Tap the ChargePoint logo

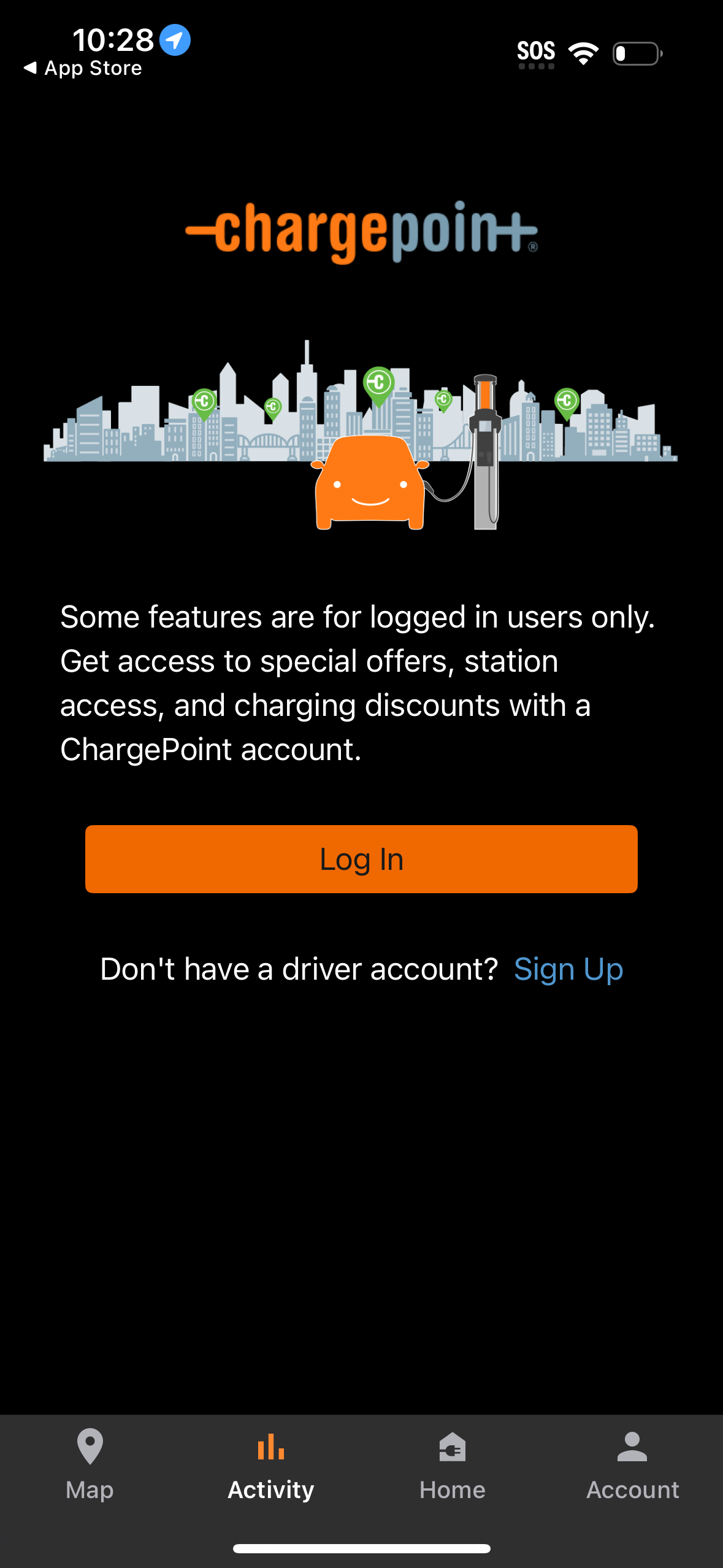361,232
